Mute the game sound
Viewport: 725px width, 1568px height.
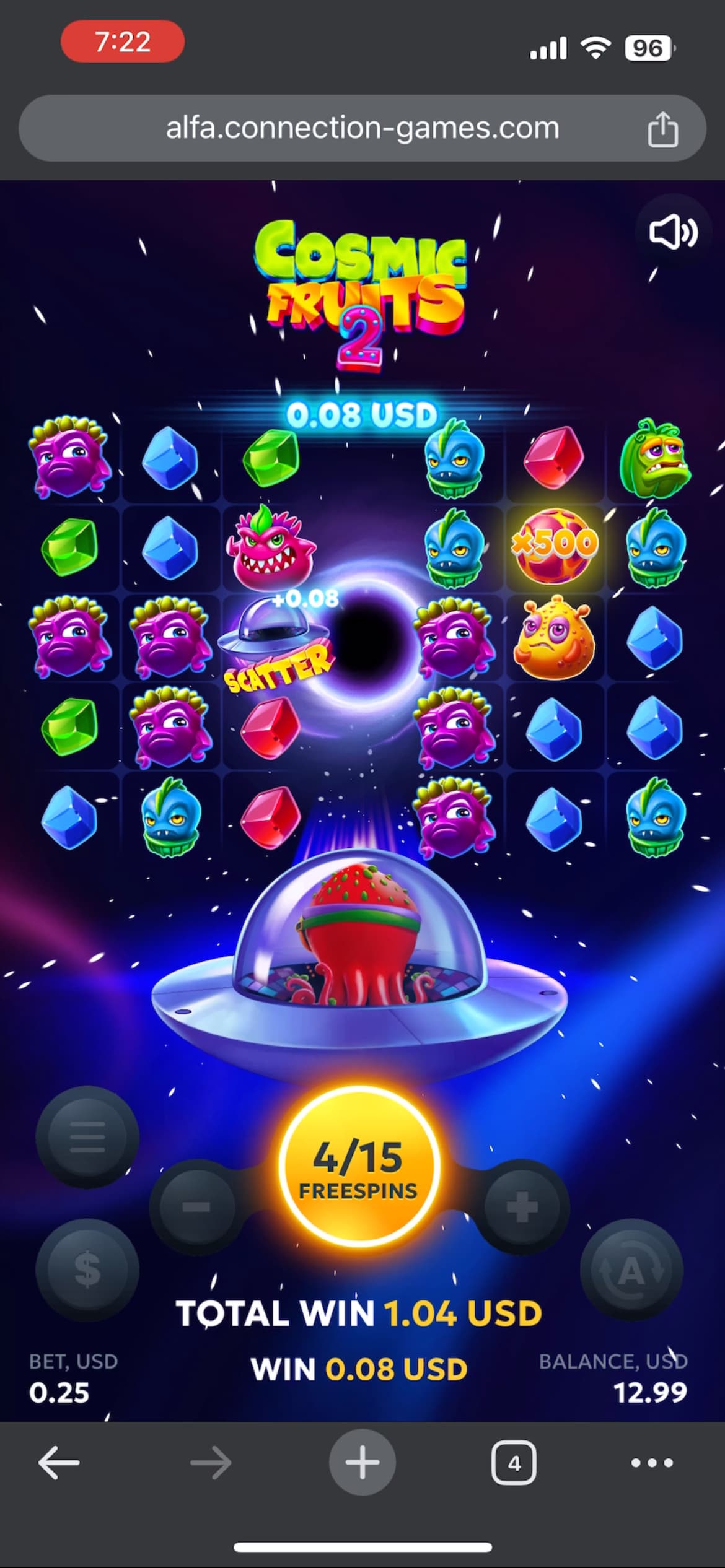[672, 232]
